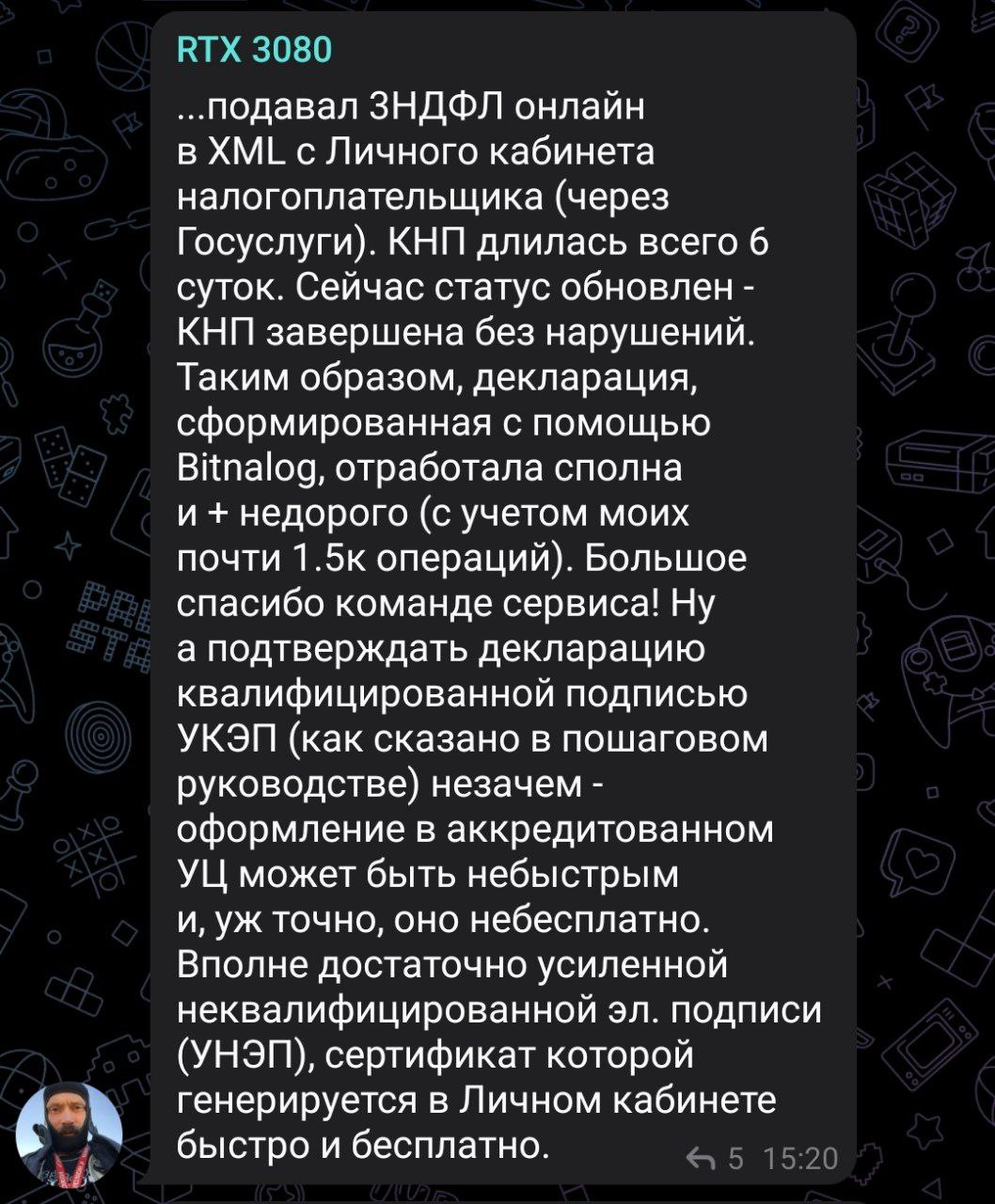This screenshot has height=1204, width=995.
Task: Open the RTX 3080 sender profile name
Action: pyautogui.click(x=255, y=50)
